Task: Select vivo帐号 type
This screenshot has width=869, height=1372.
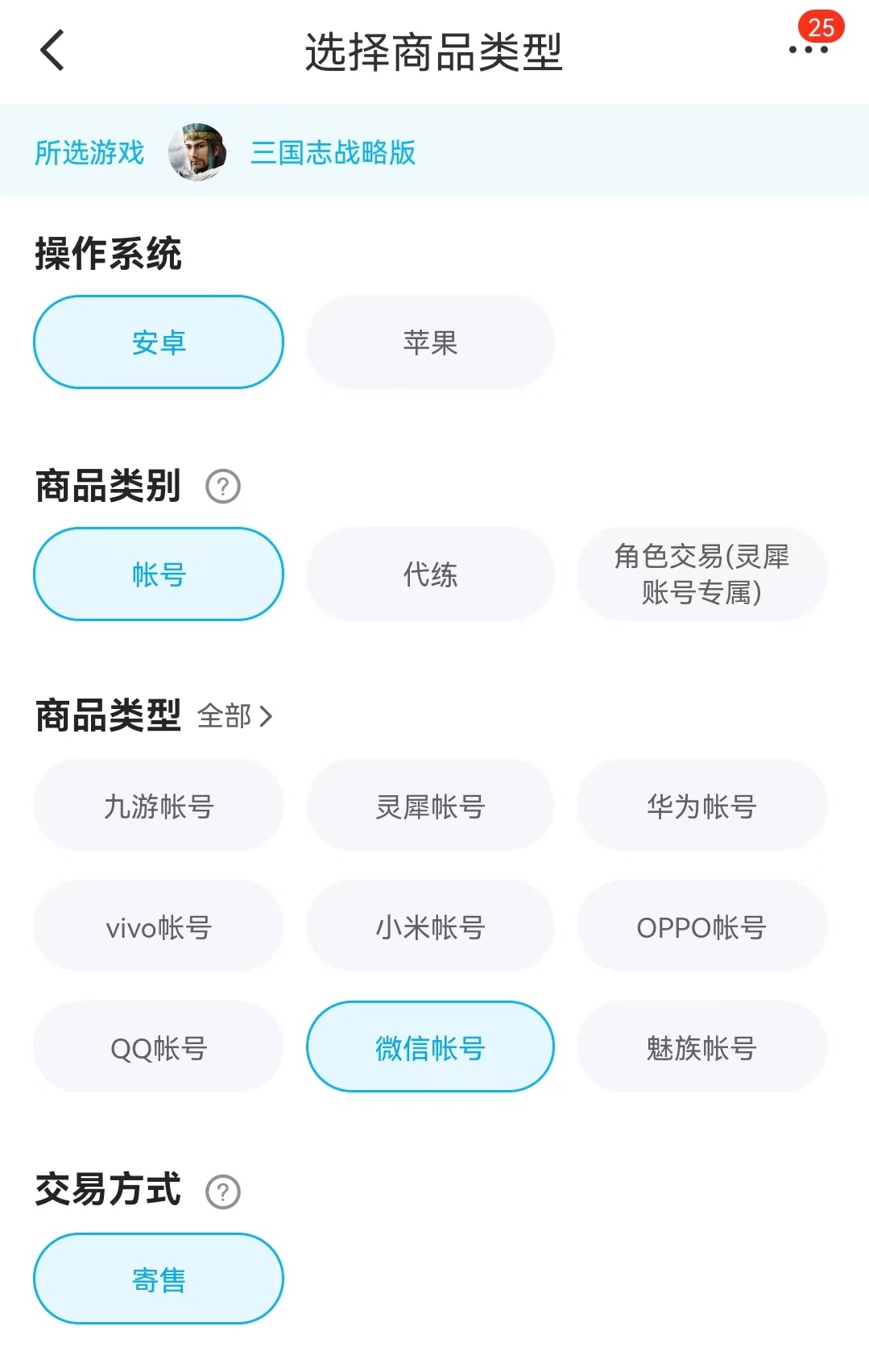Action: point(159,926)
